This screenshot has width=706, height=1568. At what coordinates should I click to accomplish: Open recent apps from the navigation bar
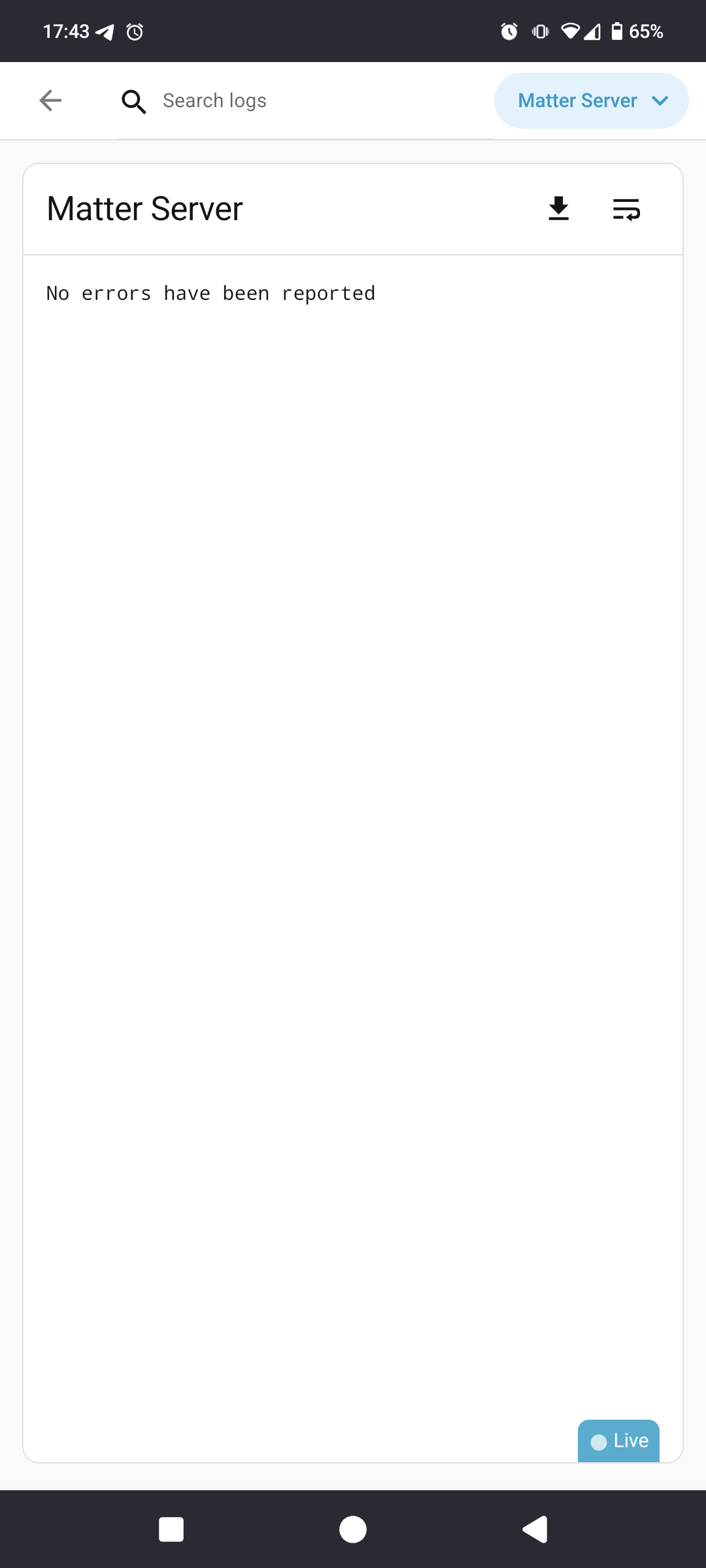coord(171,1529)
